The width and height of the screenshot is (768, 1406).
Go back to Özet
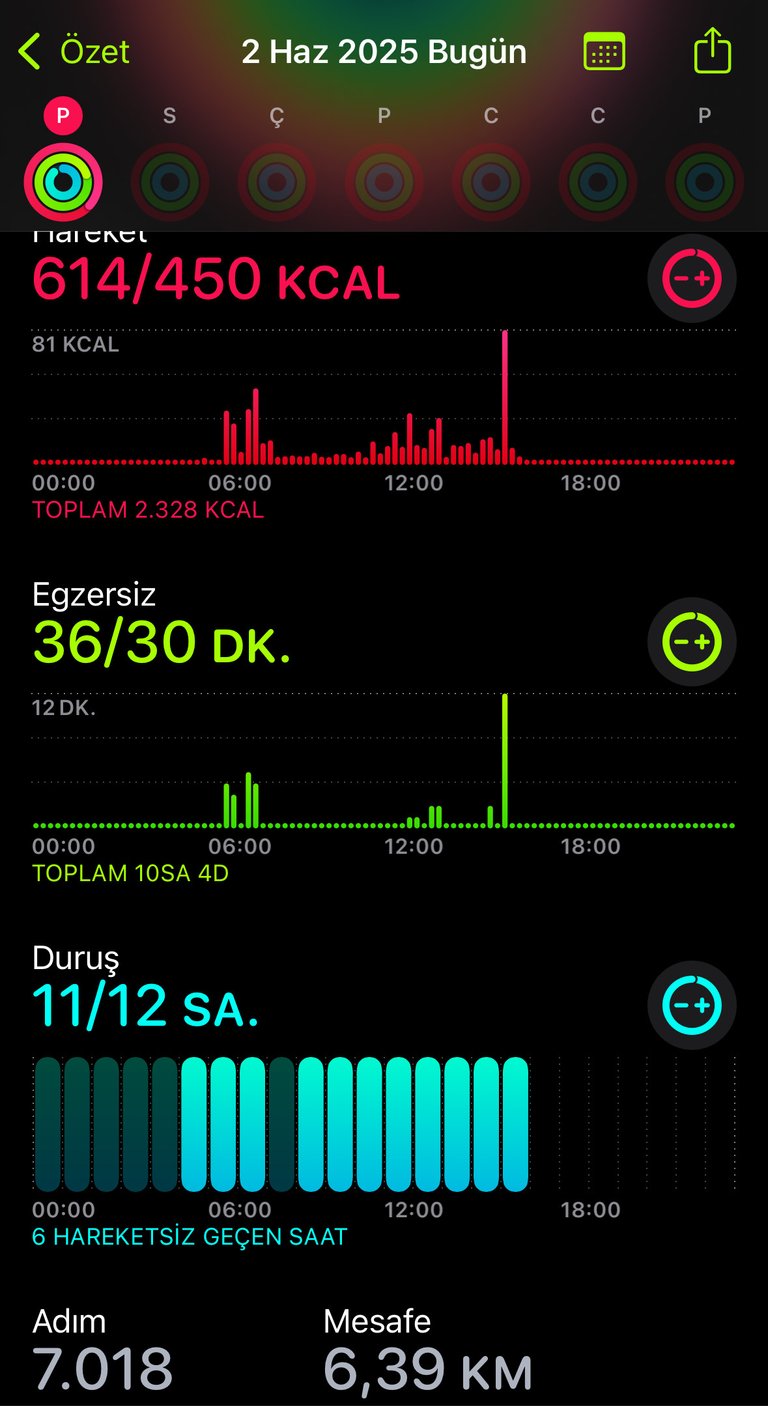[74, 51]
